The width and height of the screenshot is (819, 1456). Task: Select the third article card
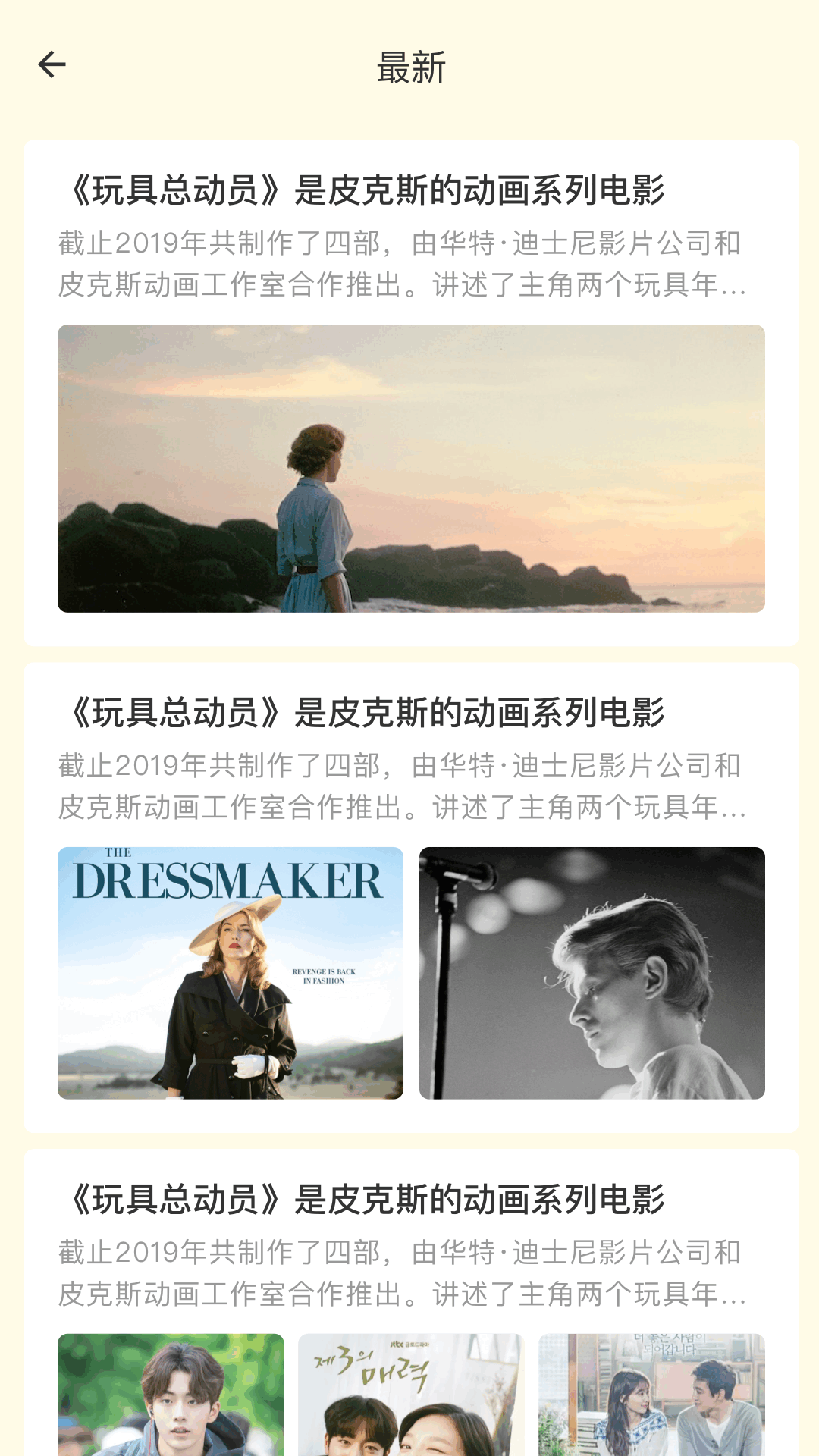pos(409,1289)
